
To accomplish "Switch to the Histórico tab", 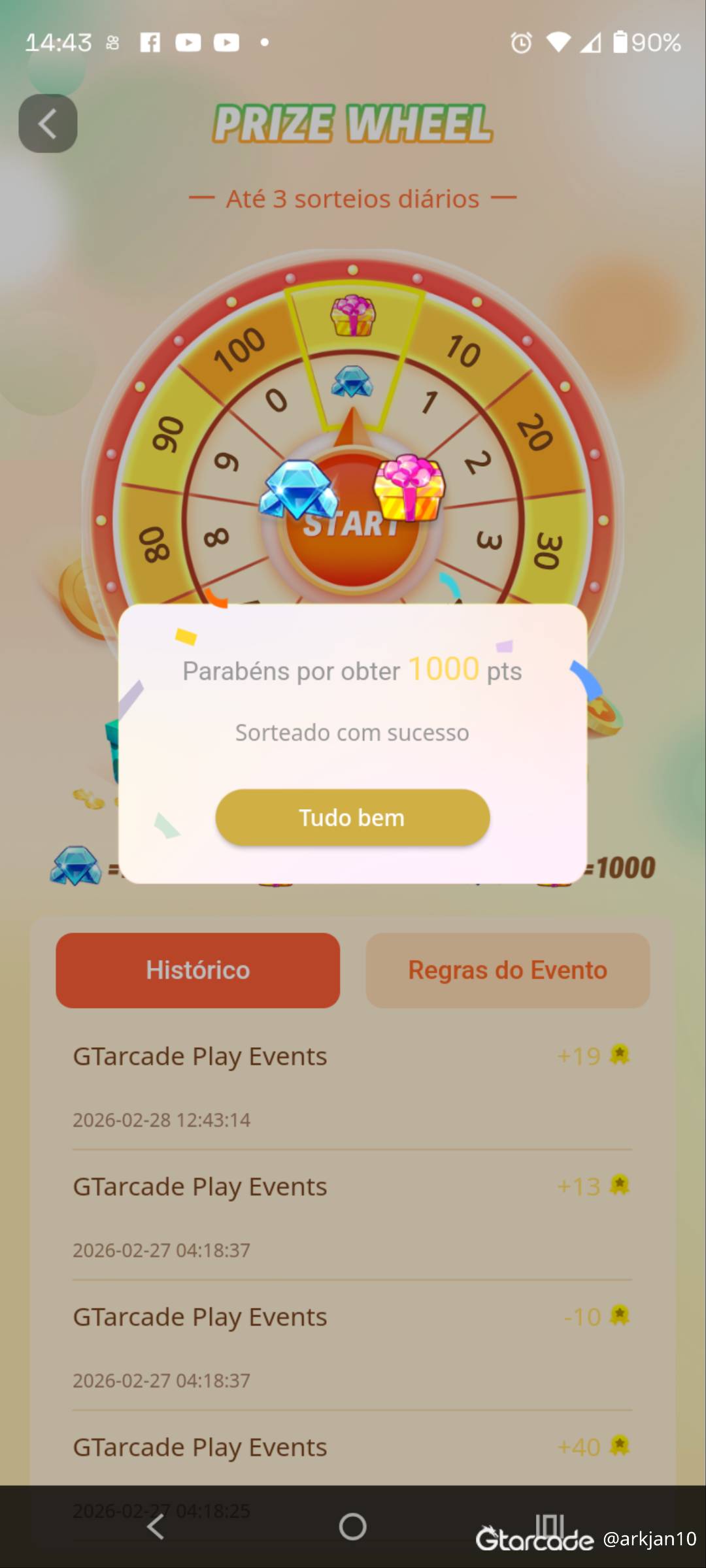I will [x=197, y=970].
